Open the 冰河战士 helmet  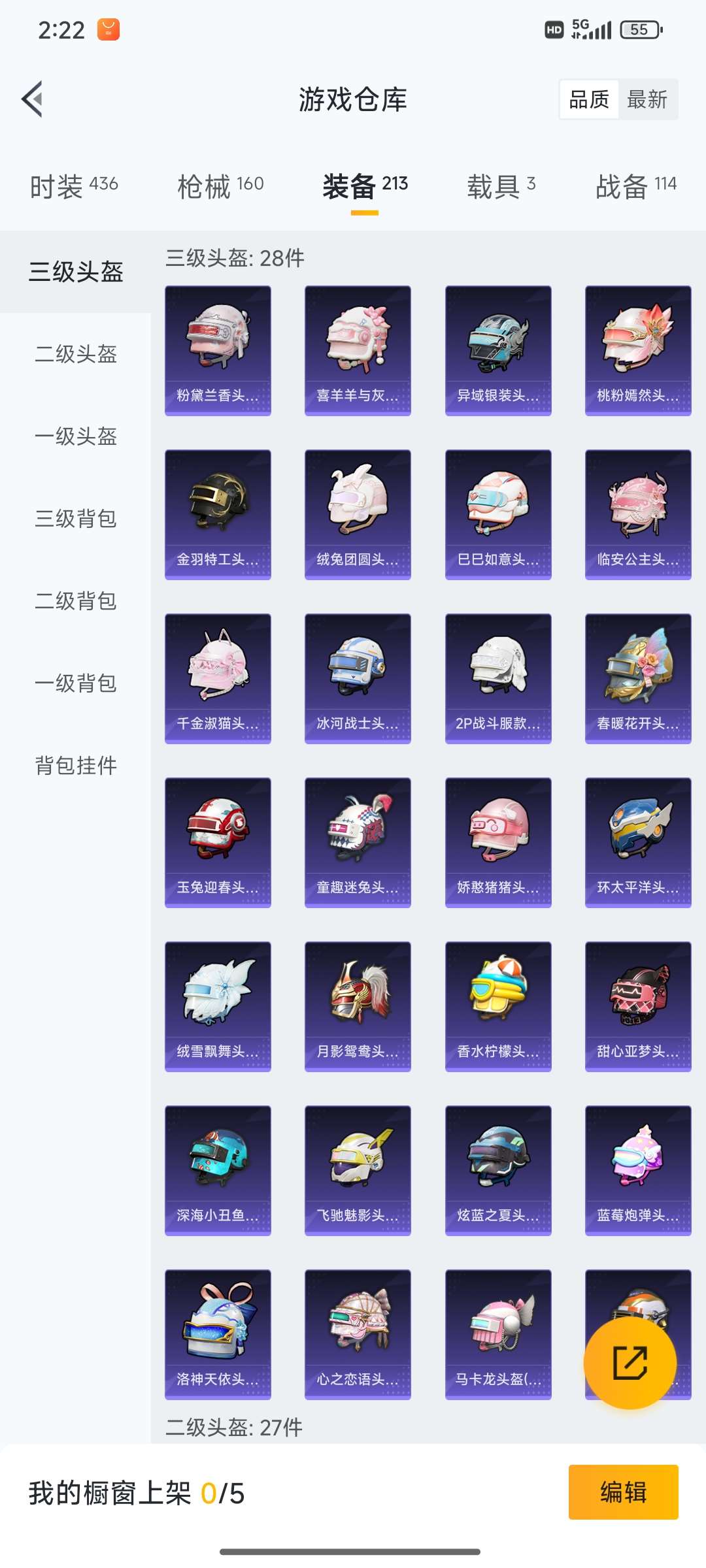(358, 678)
